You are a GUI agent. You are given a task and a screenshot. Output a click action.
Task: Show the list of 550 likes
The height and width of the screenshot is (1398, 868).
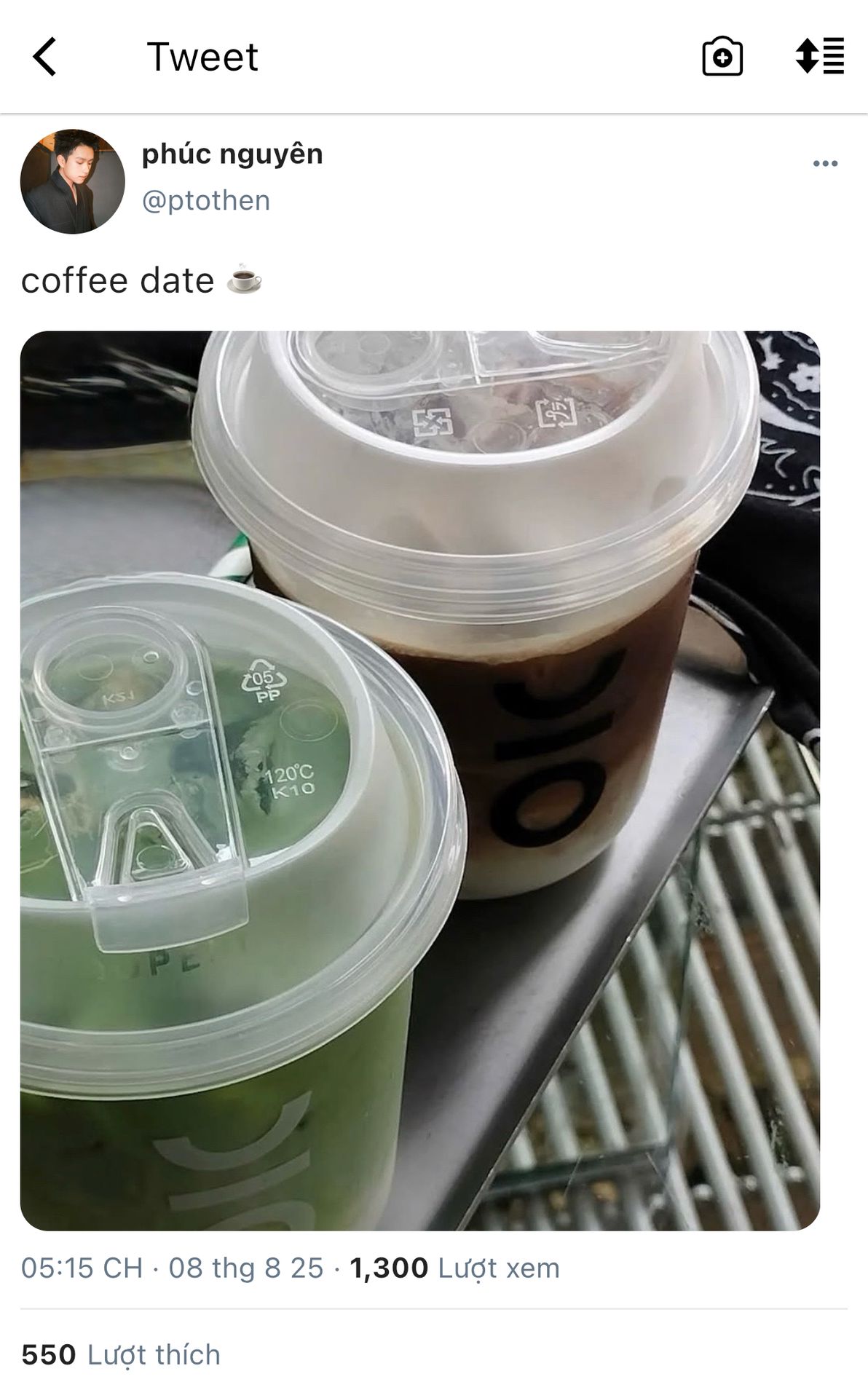(x=121, y=1355)
